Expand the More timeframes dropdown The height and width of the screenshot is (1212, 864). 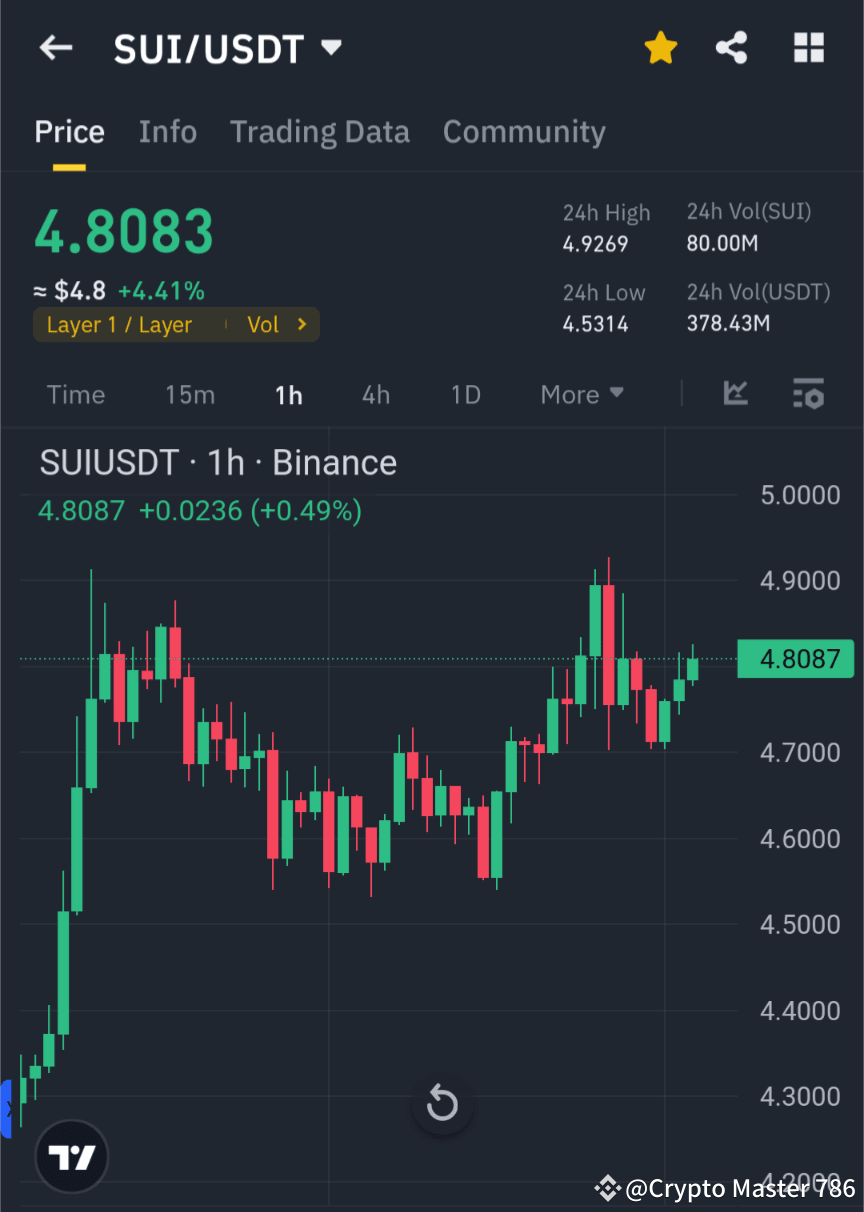pos(581,394)
